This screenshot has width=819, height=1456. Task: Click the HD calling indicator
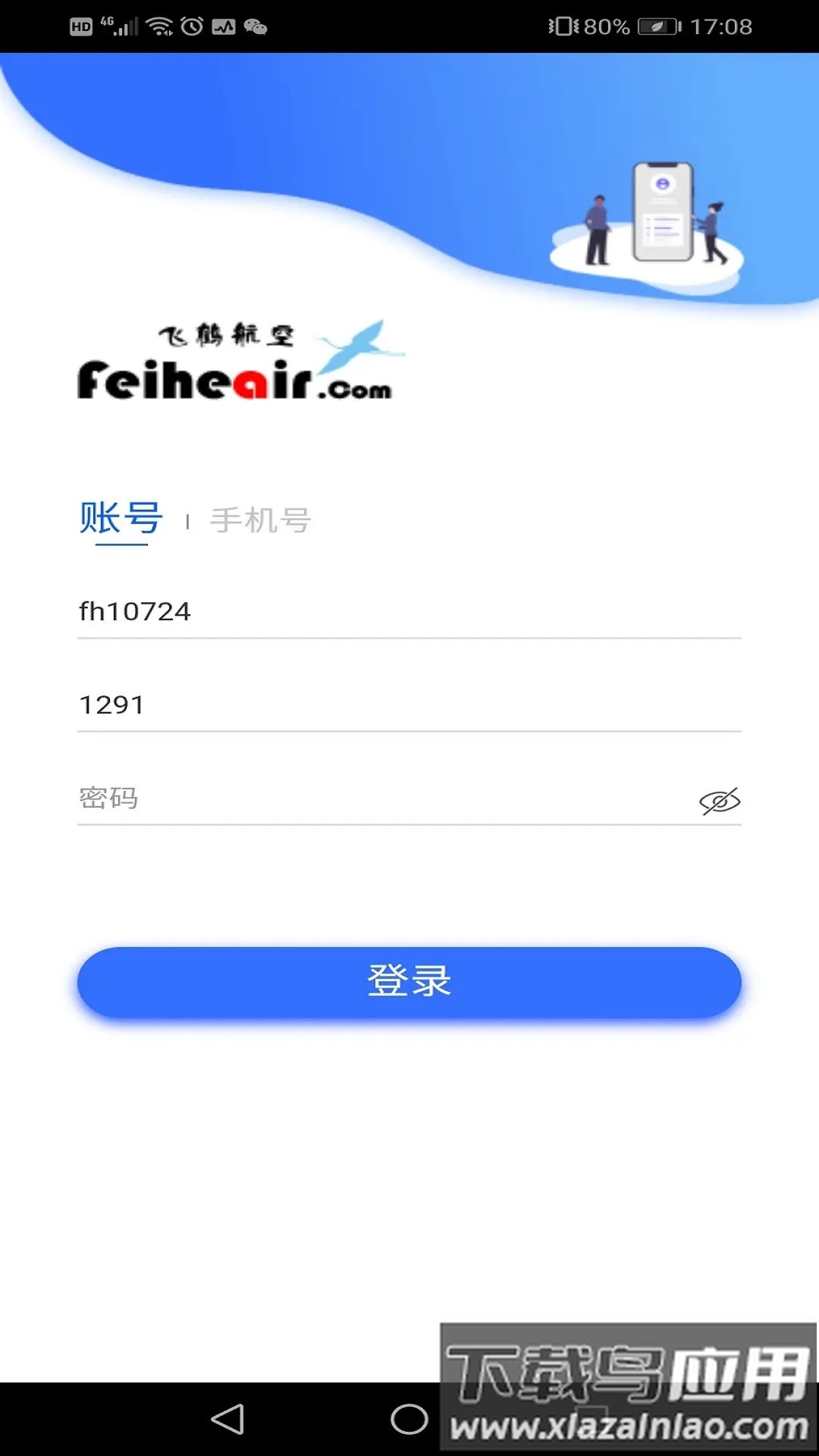pyautogui.click(x=80, y=25)
